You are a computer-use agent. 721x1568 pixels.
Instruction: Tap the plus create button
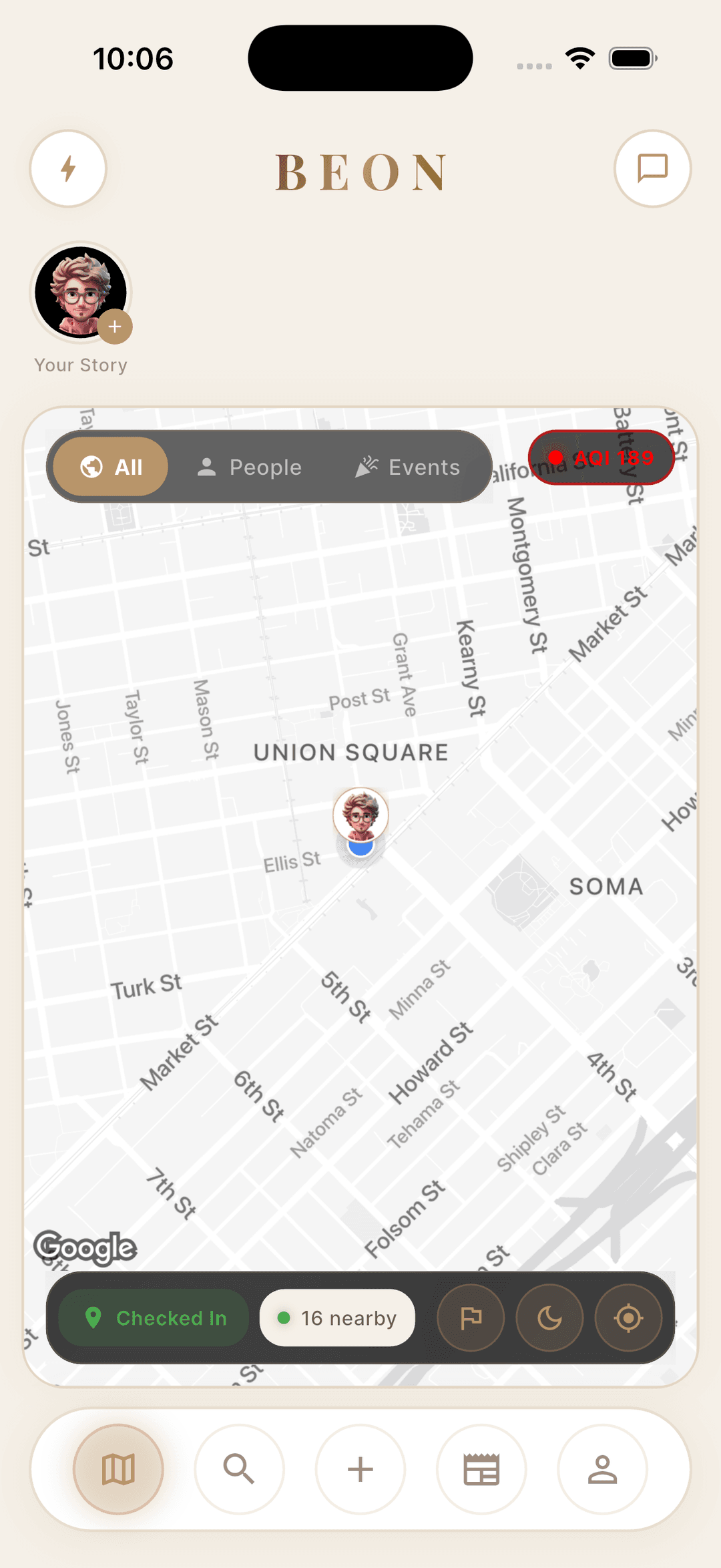360,1469
